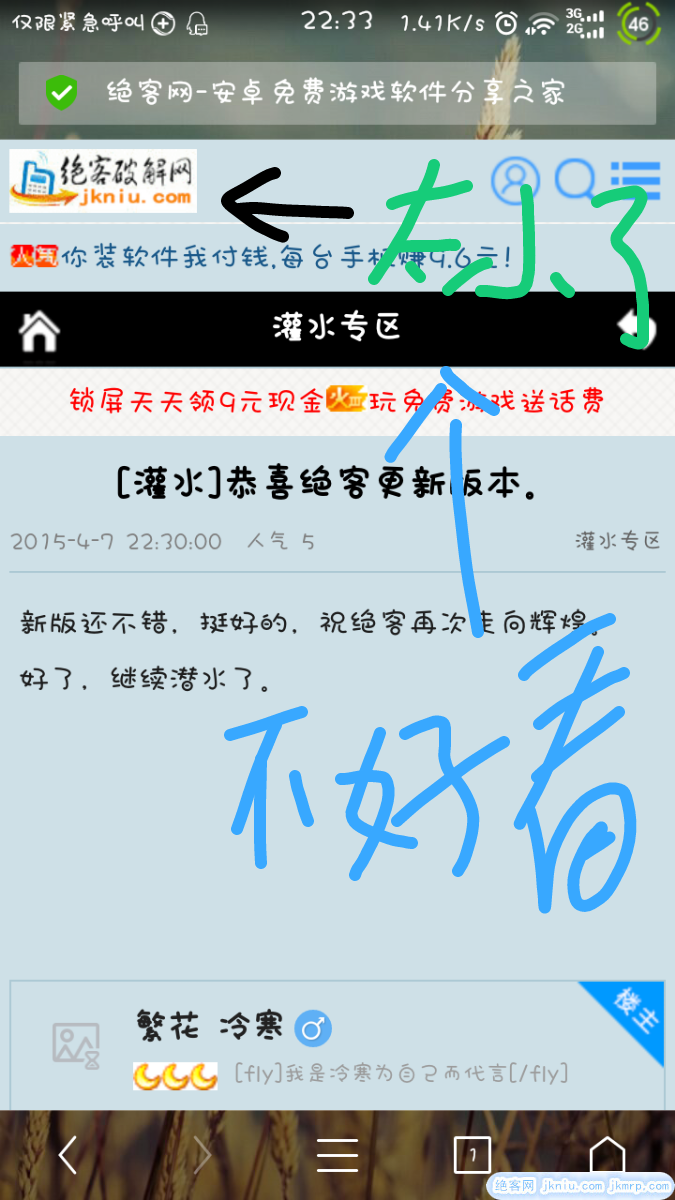The width and height of the screenshot is (675, 1200).
Task: Open the 锁屏天天领9元现金 link
Action: tap(196, 402)
